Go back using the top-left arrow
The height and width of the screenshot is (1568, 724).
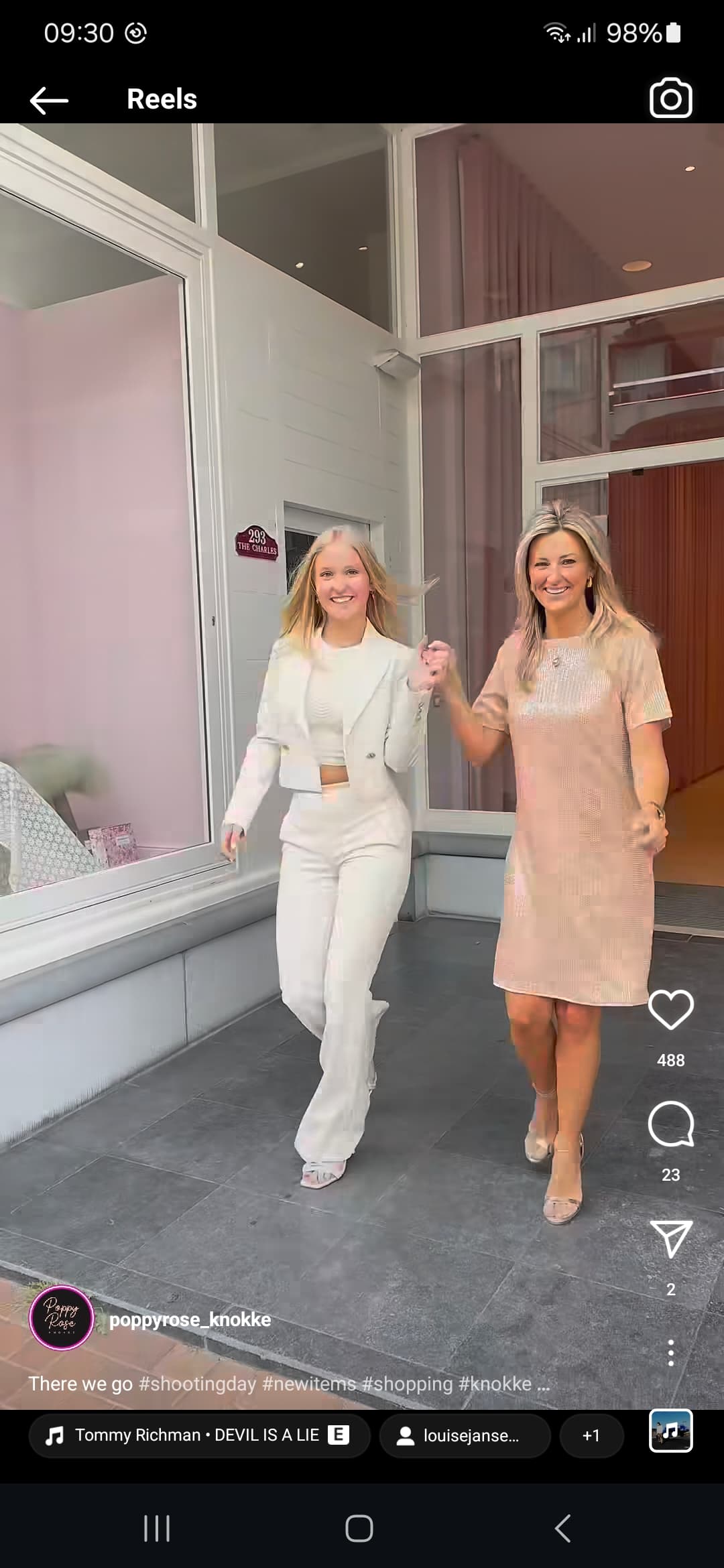[x=49, y=100]
